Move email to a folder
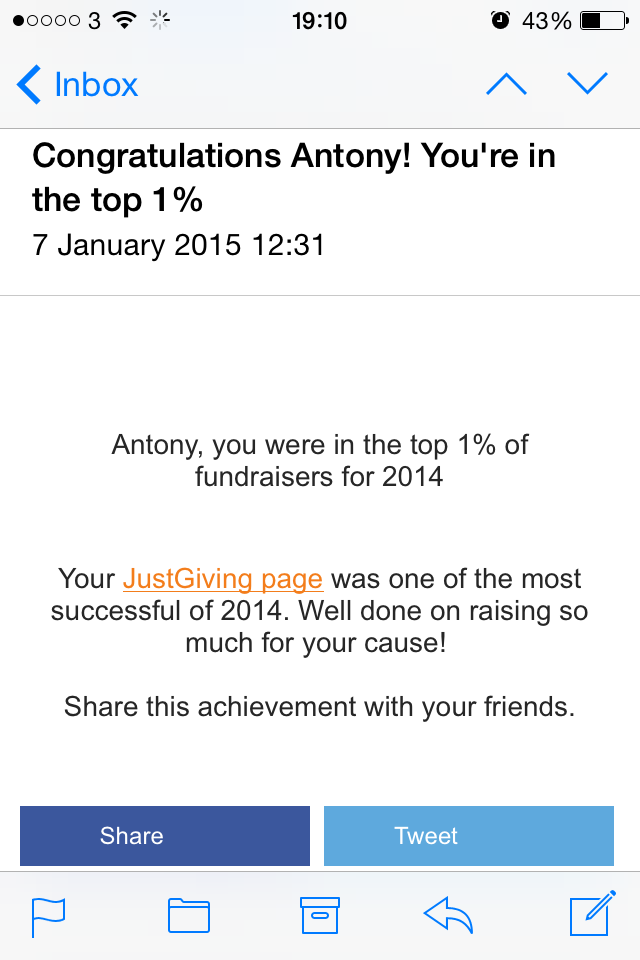The image size is (640, 960). point(189,916)
